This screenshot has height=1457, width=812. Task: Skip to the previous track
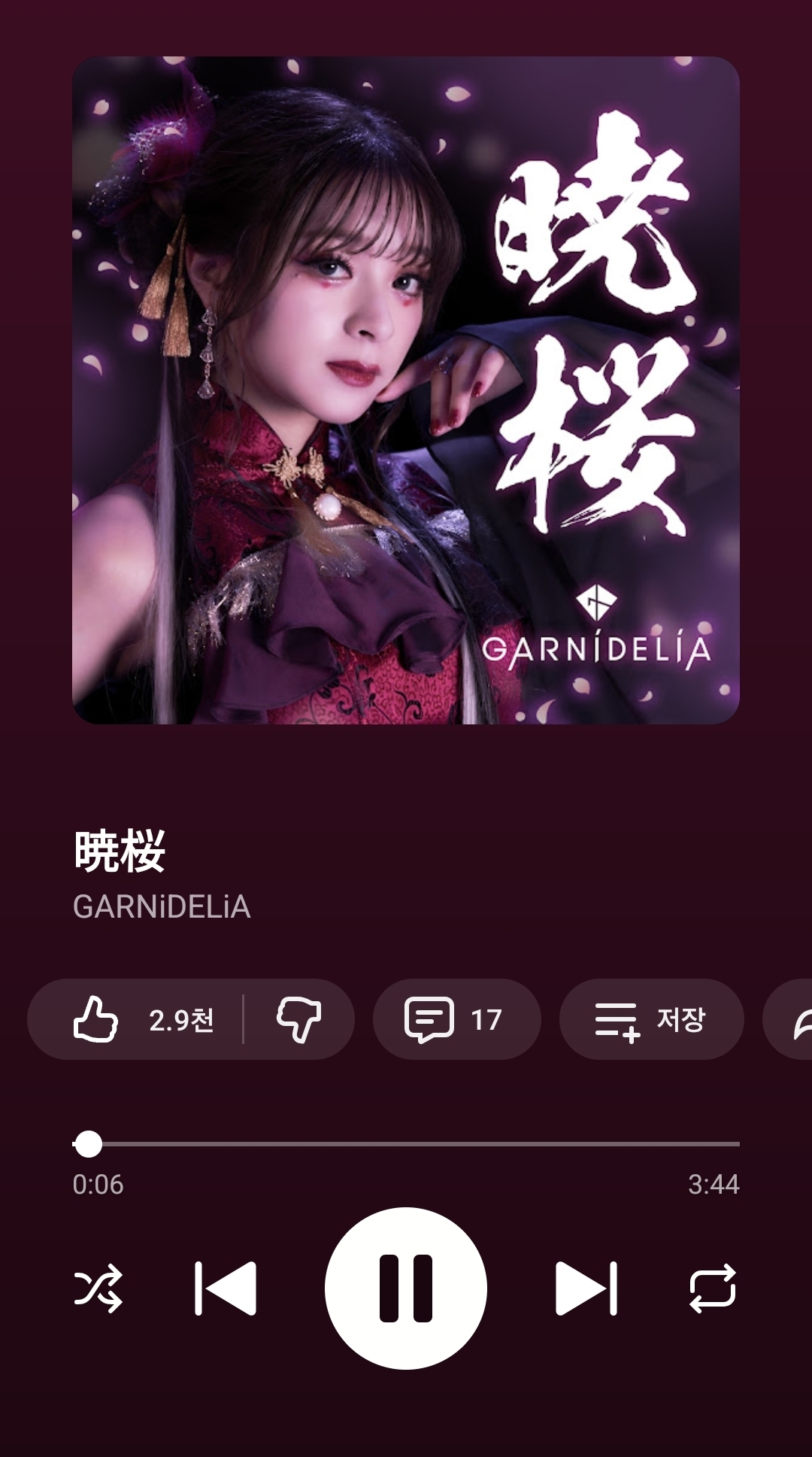[226, 1289]
